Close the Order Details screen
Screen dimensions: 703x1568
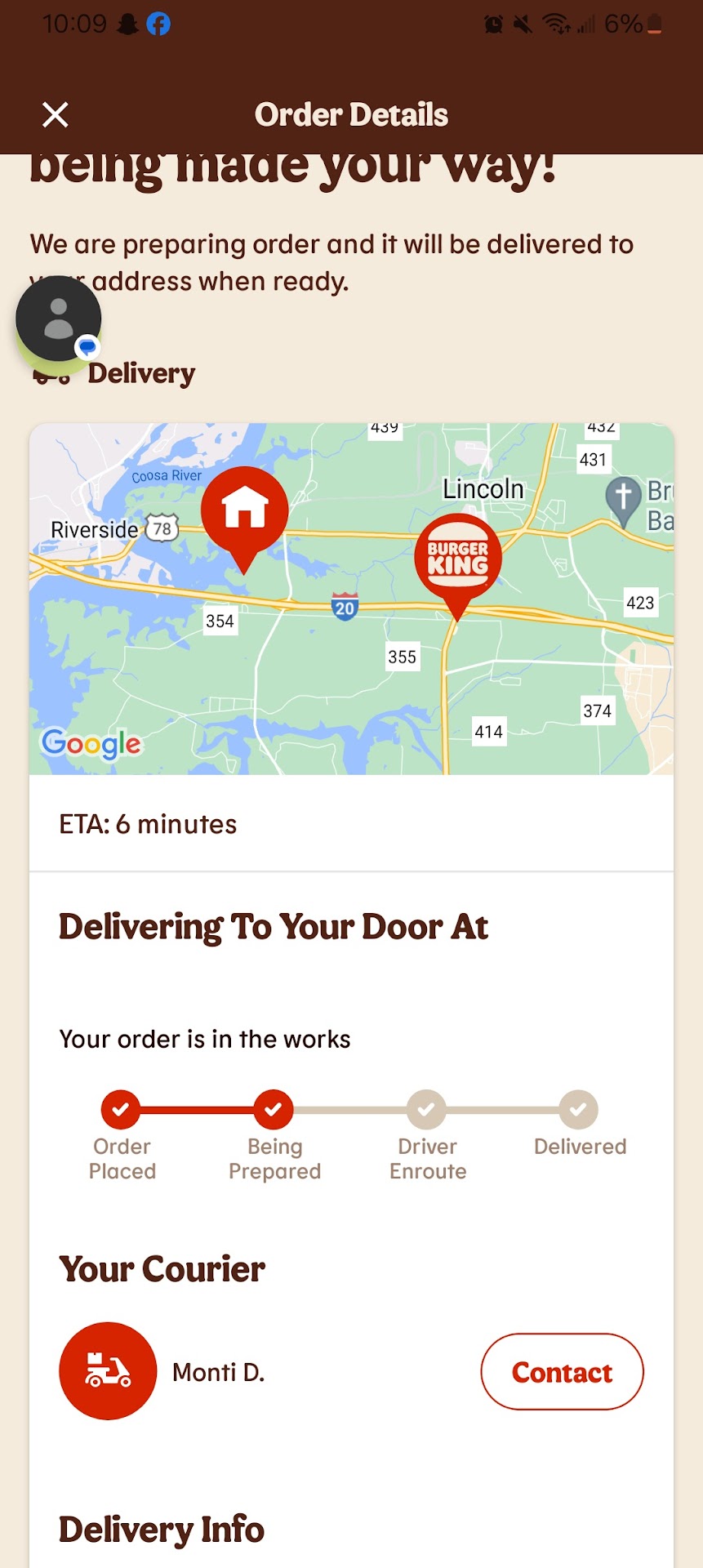point(55,115)
